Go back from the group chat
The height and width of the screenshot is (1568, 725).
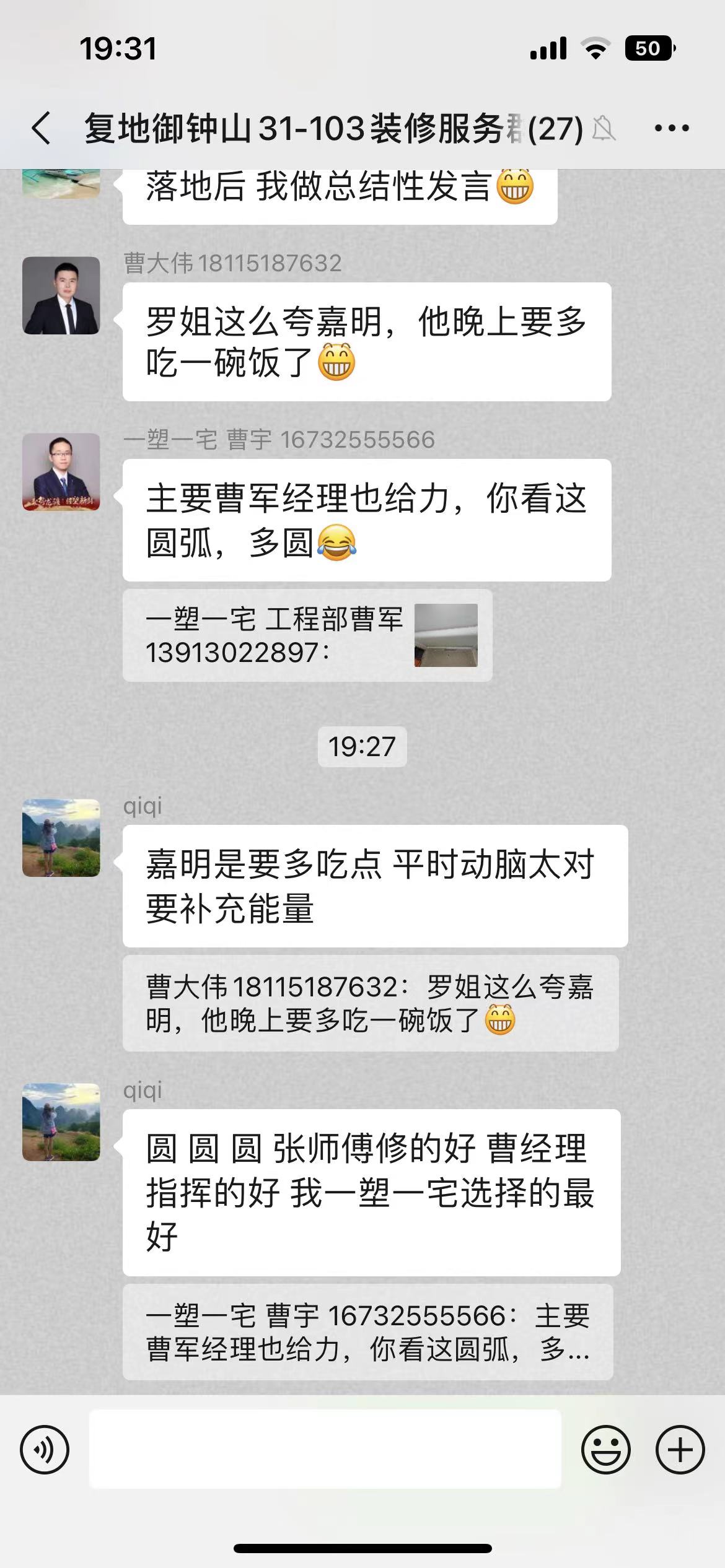tap(42, 128)
